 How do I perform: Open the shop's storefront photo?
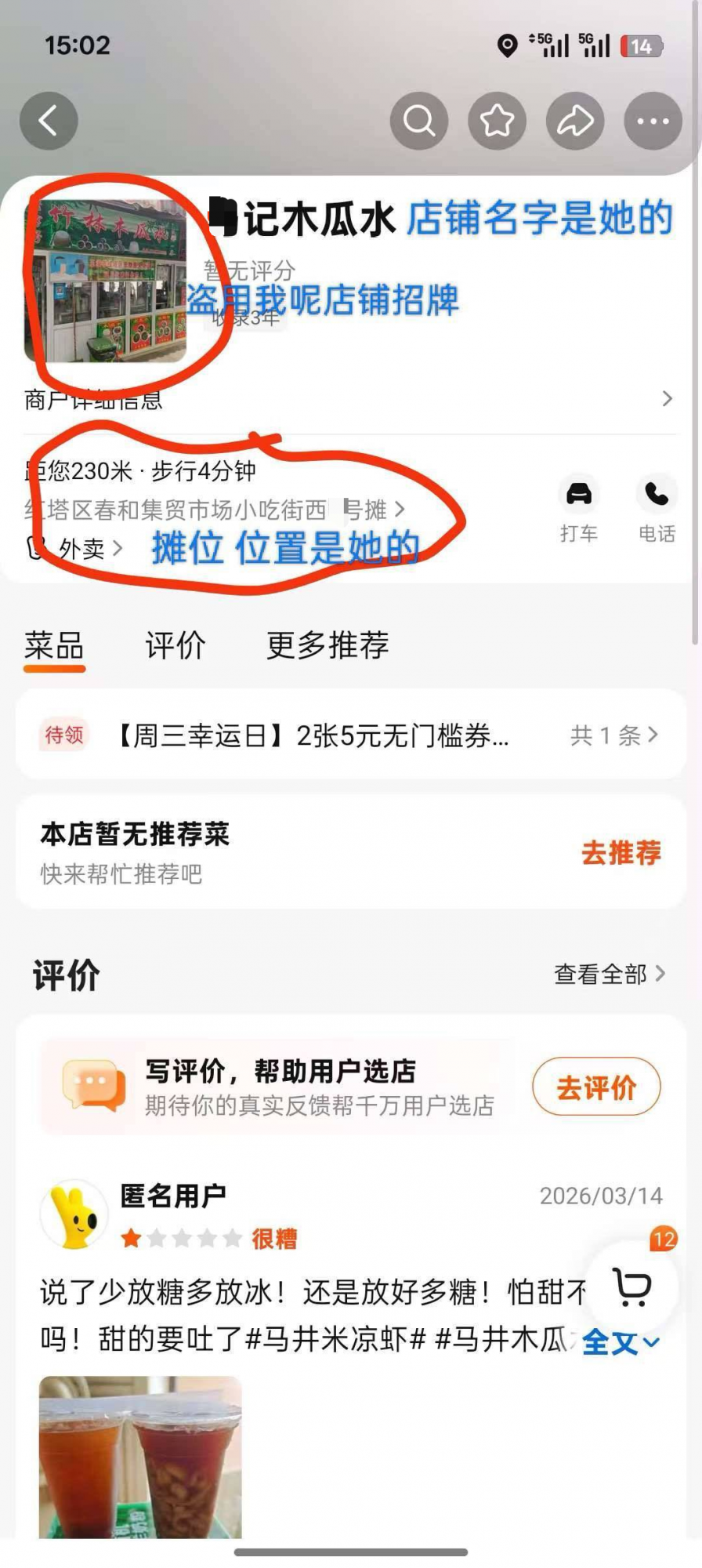(x=107, y=281)
